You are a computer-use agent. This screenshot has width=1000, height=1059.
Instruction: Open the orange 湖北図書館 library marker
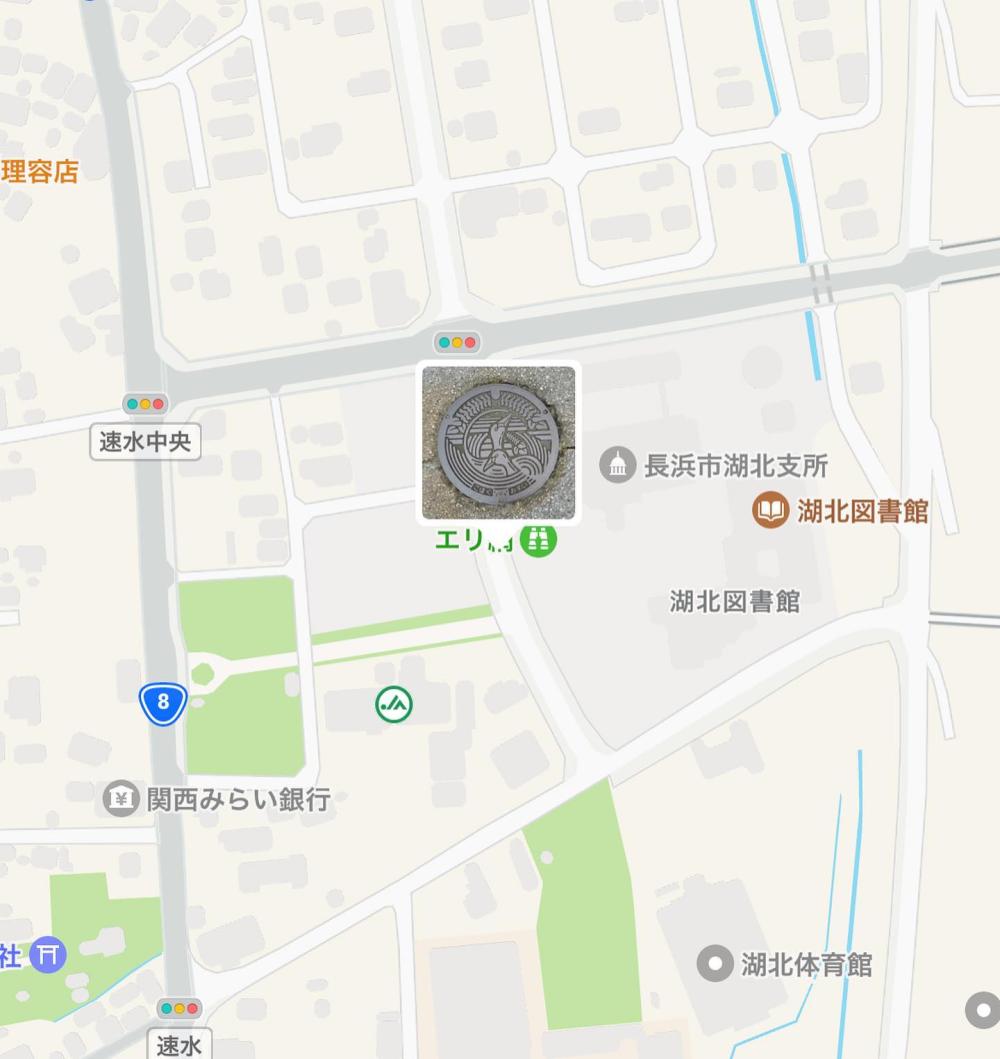[770, 511]
